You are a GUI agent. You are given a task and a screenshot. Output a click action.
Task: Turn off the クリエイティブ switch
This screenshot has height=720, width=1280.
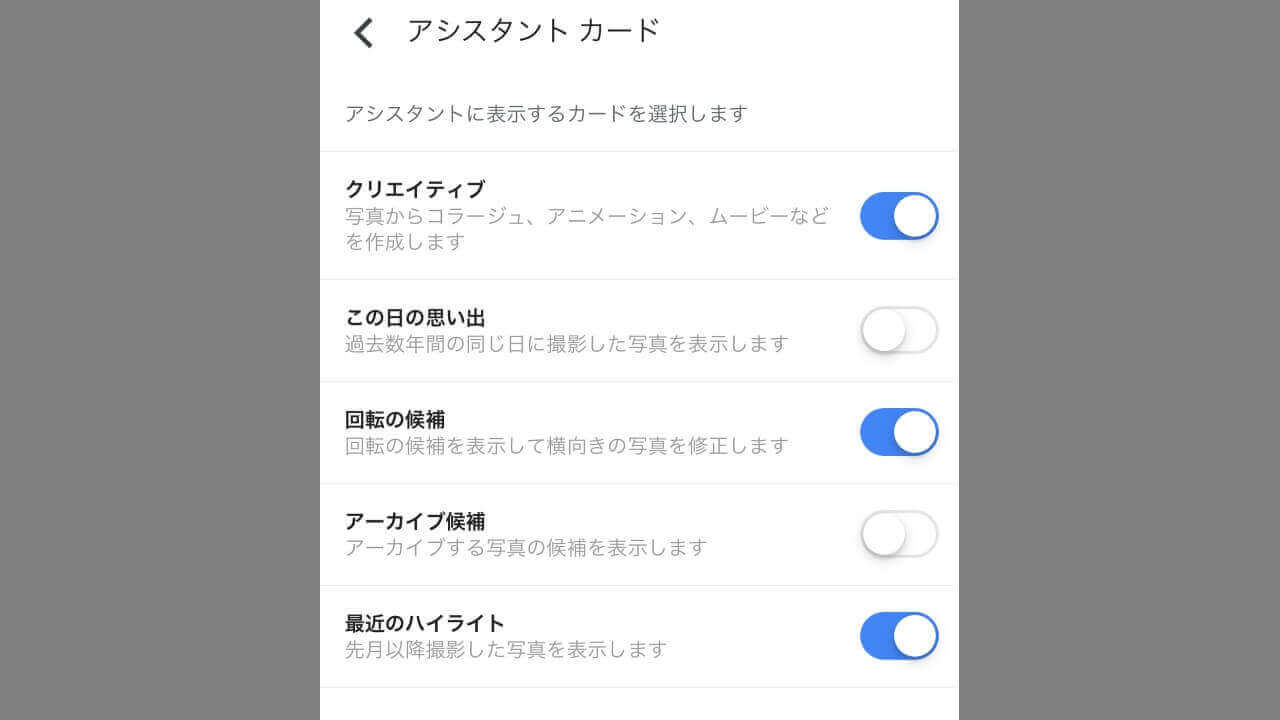(899, 216)
